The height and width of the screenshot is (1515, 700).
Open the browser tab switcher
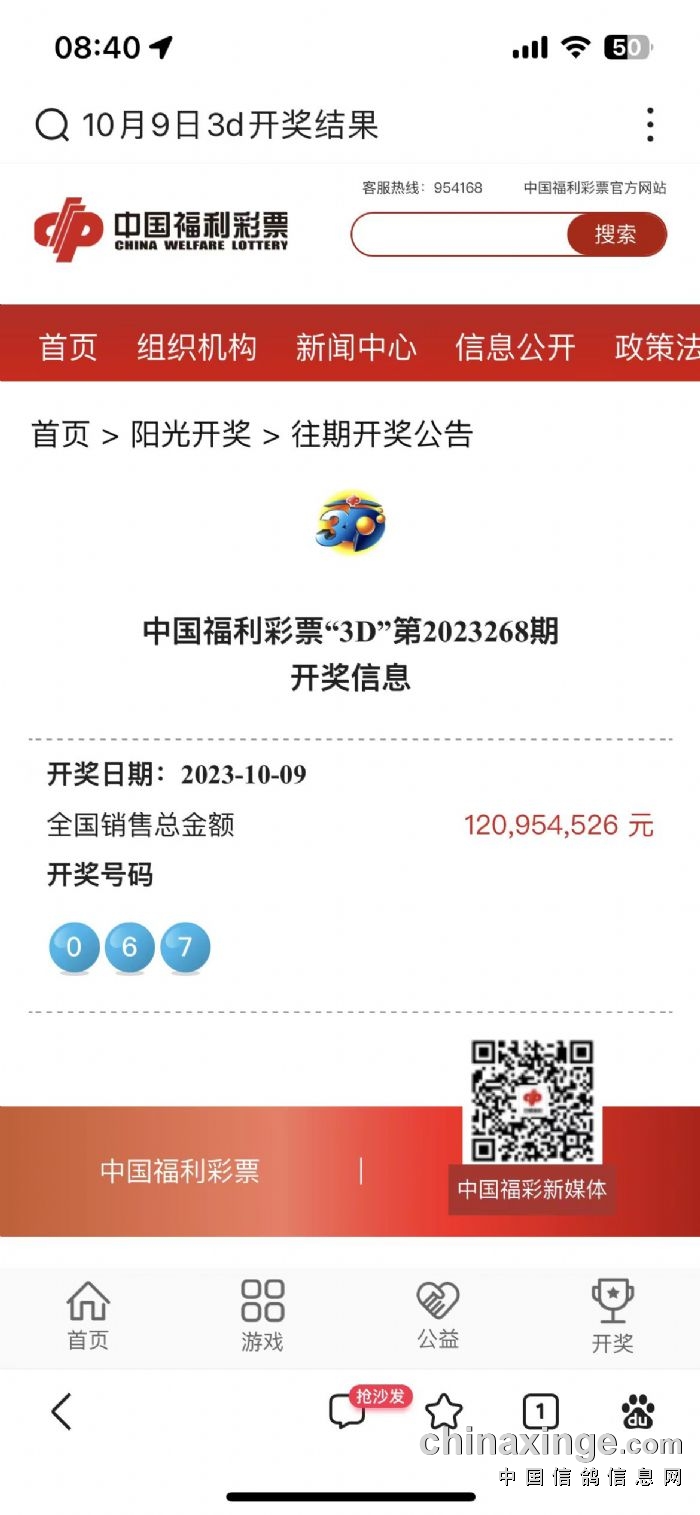point(540,1412)
